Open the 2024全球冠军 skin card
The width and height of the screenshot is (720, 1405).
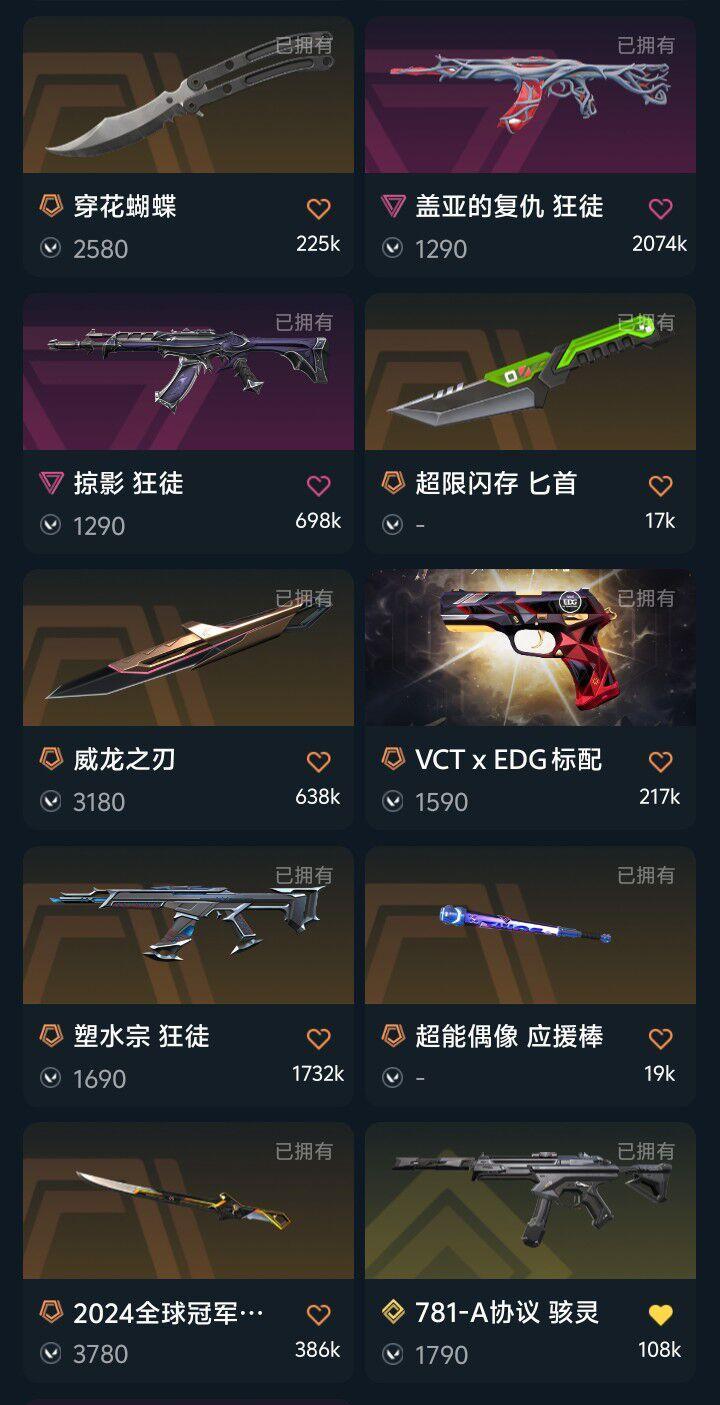(x=188, y=1253)
